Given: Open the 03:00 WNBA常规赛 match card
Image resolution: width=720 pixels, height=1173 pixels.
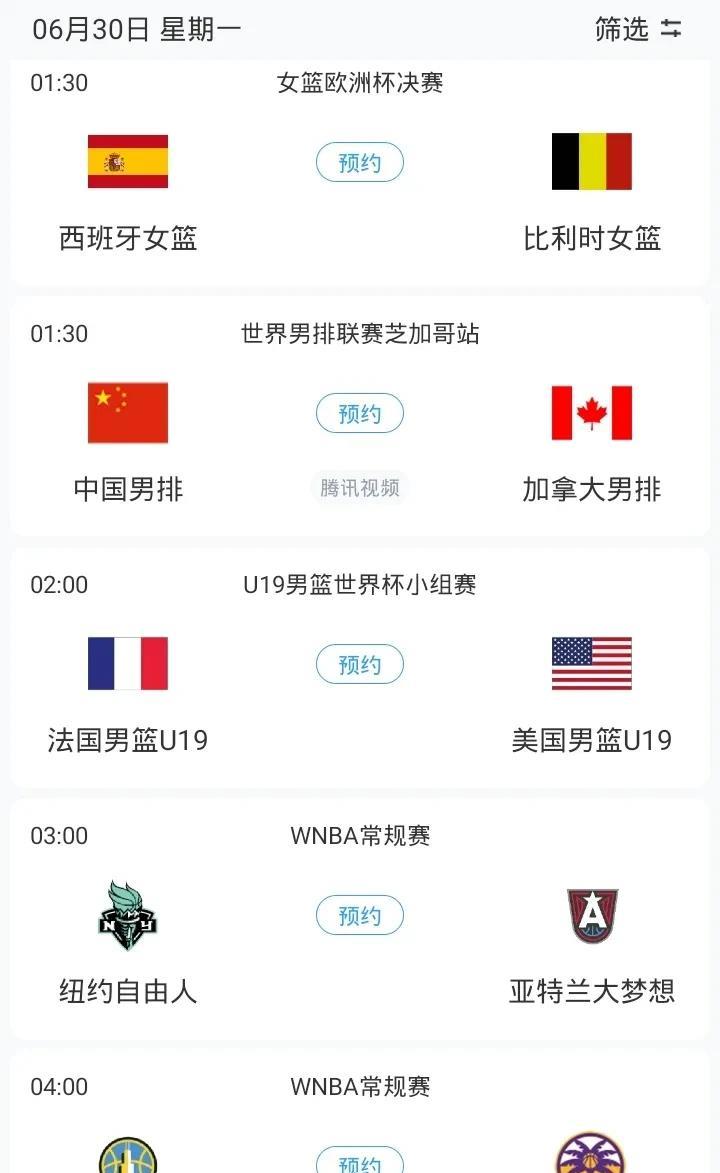Looking at the screenshot, I should click(360, 918).
